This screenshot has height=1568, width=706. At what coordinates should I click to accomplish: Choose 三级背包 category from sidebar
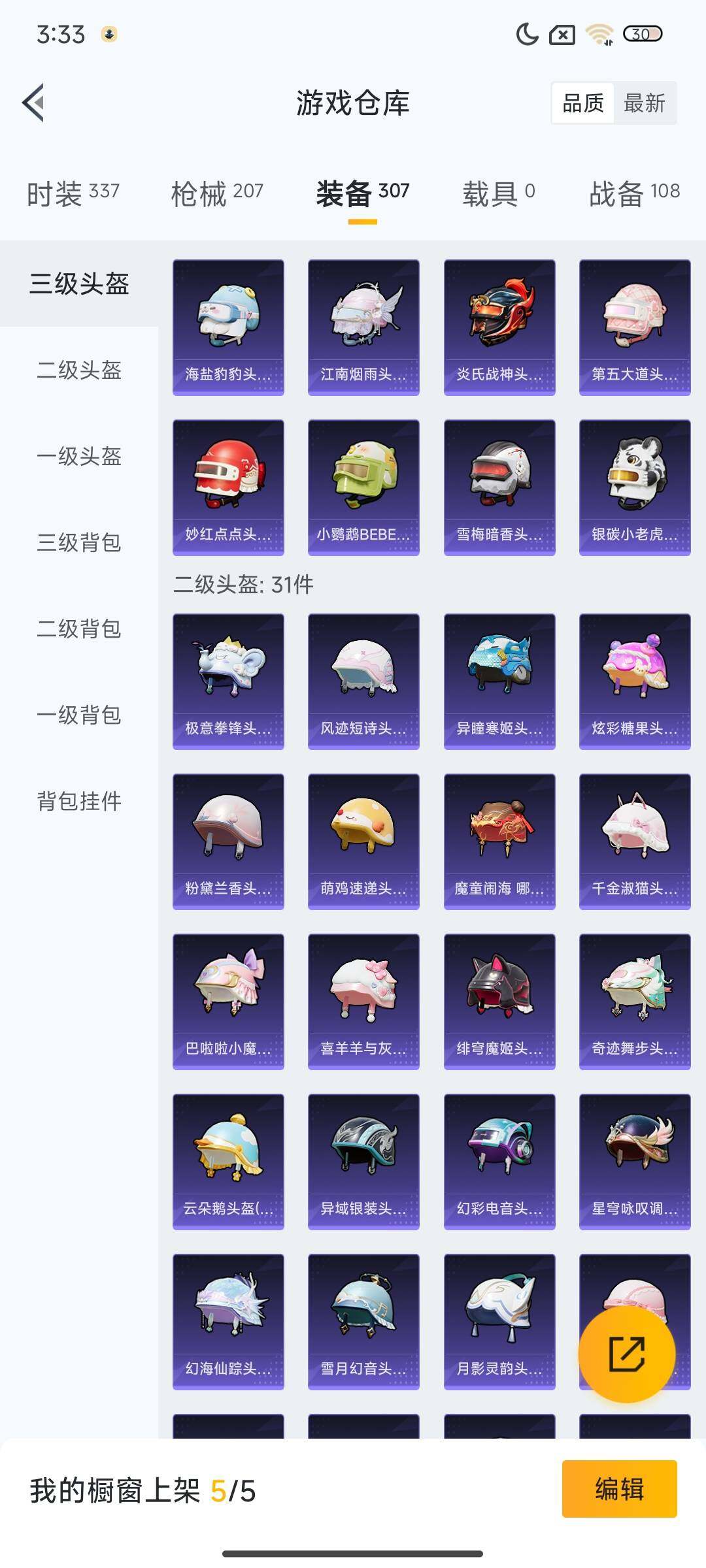78,544
